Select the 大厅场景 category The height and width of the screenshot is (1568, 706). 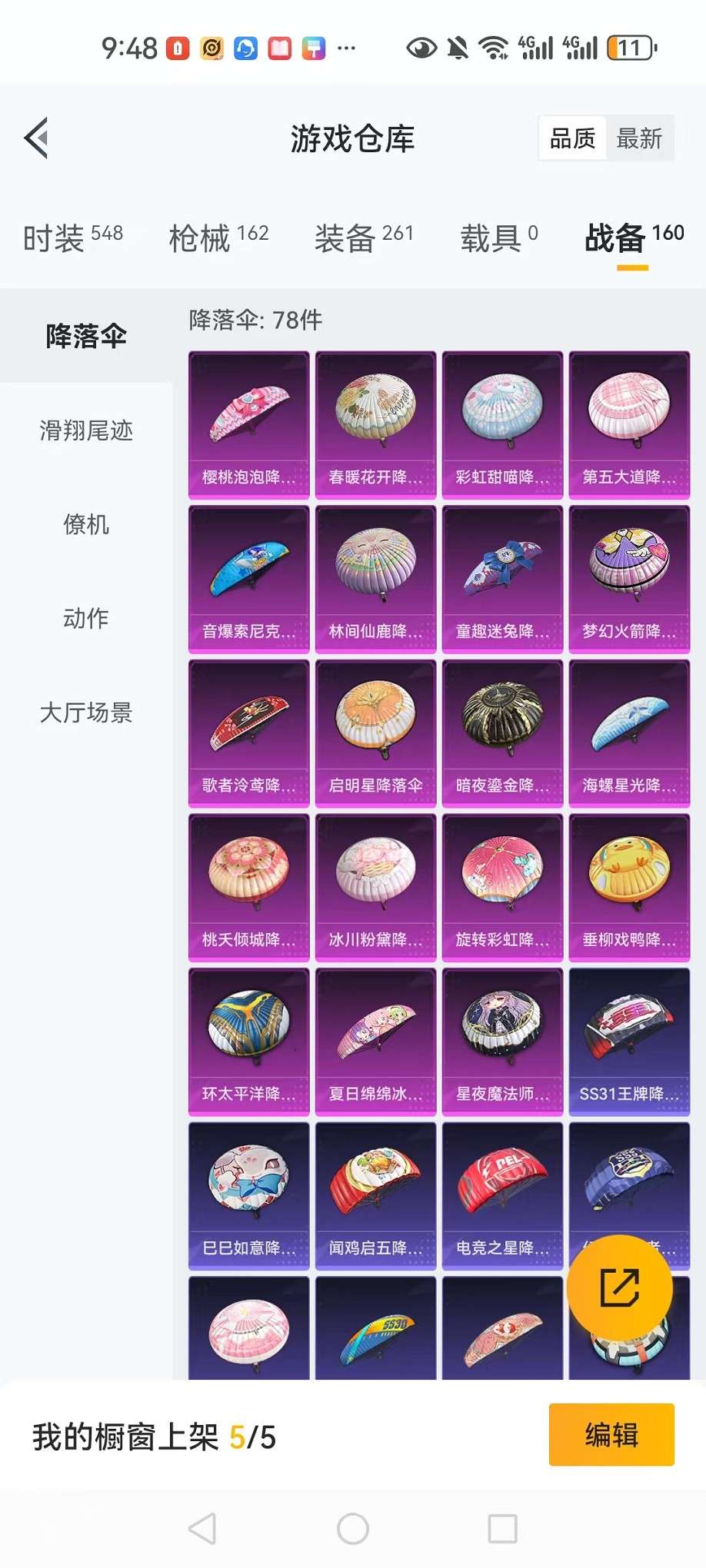pos(86,713)
